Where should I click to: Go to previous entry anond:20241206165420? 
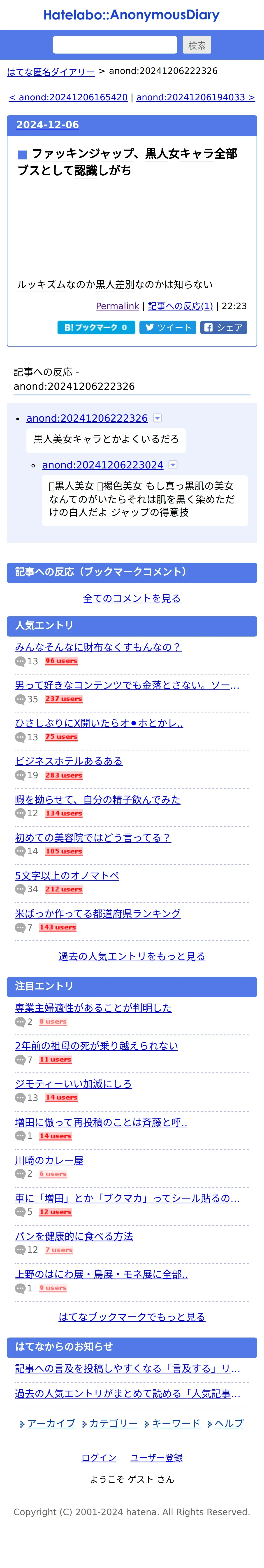[x=68, y=97]
